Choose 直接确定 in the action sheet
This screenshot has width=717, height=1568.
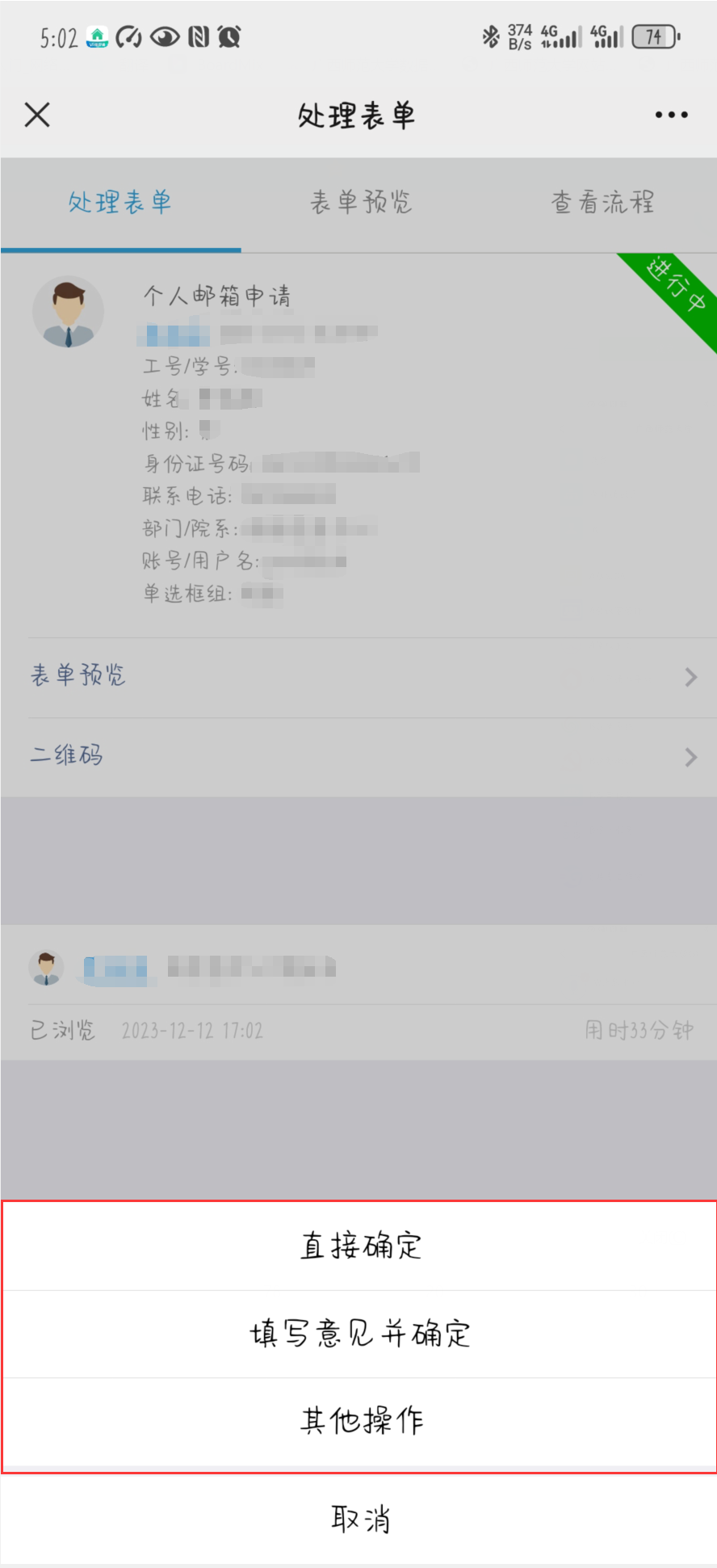(x=360, y=1245)
